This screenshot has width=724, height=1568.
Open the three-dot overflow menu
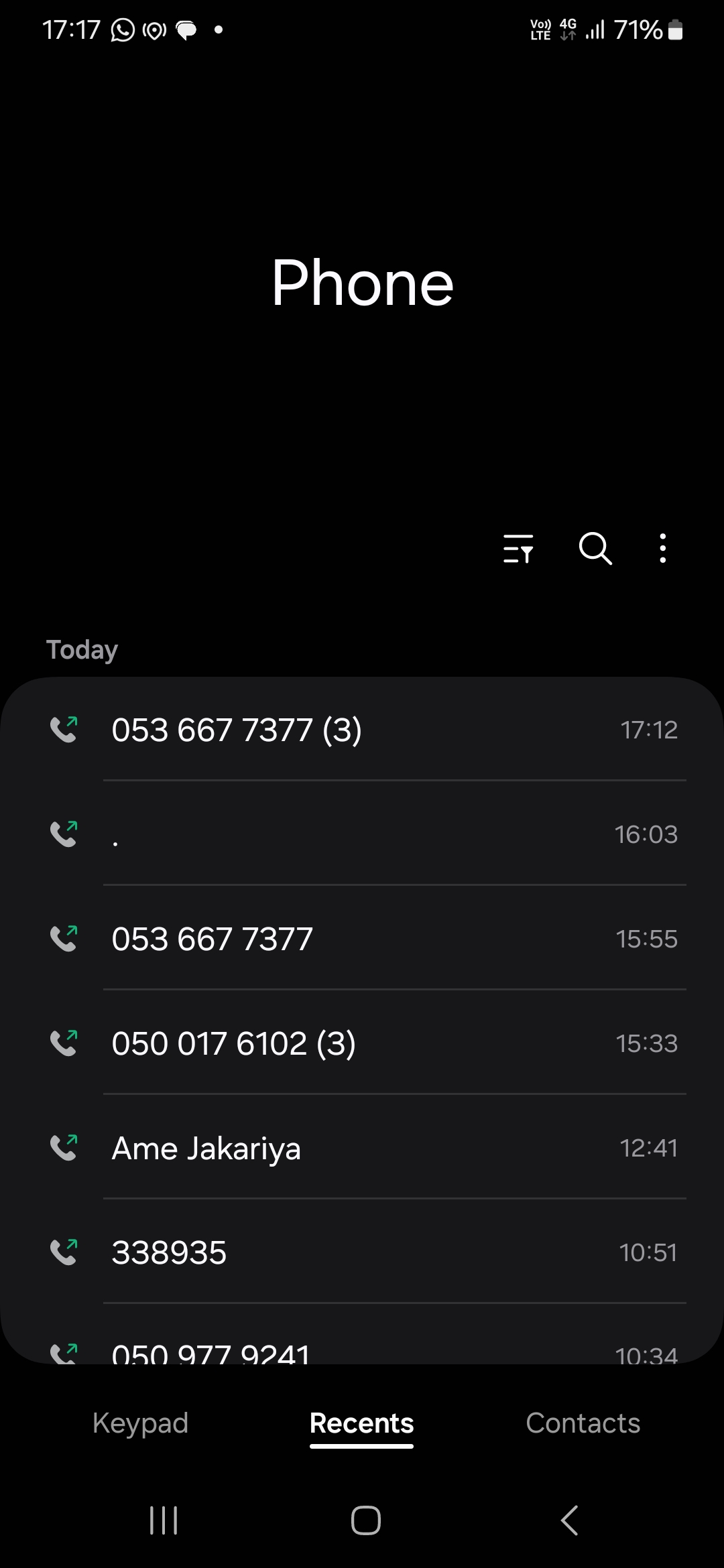click(662, 549)
